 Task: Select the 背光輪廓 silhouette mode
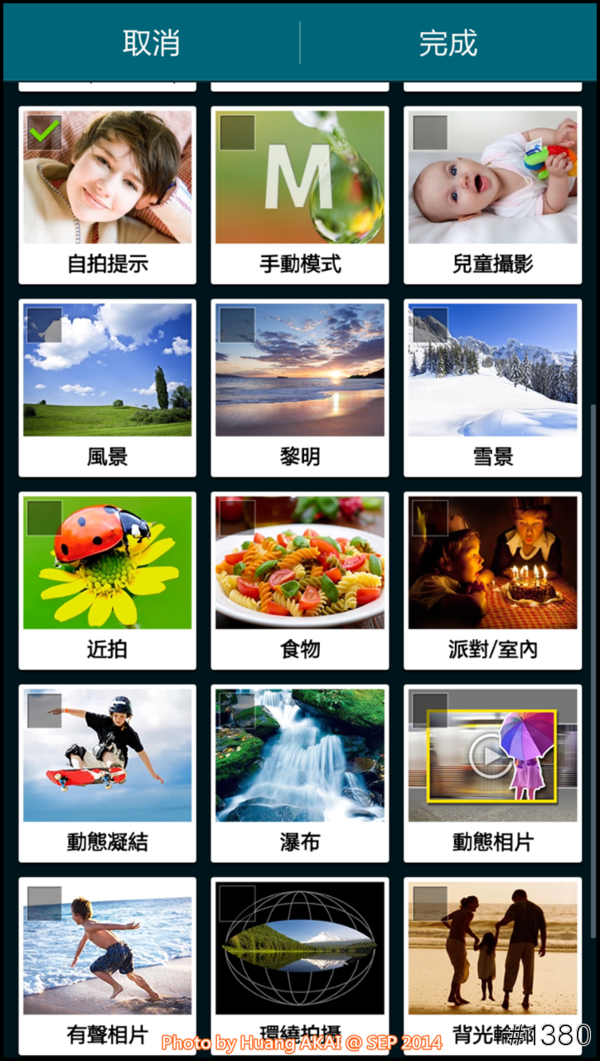[x=492, y=960]
